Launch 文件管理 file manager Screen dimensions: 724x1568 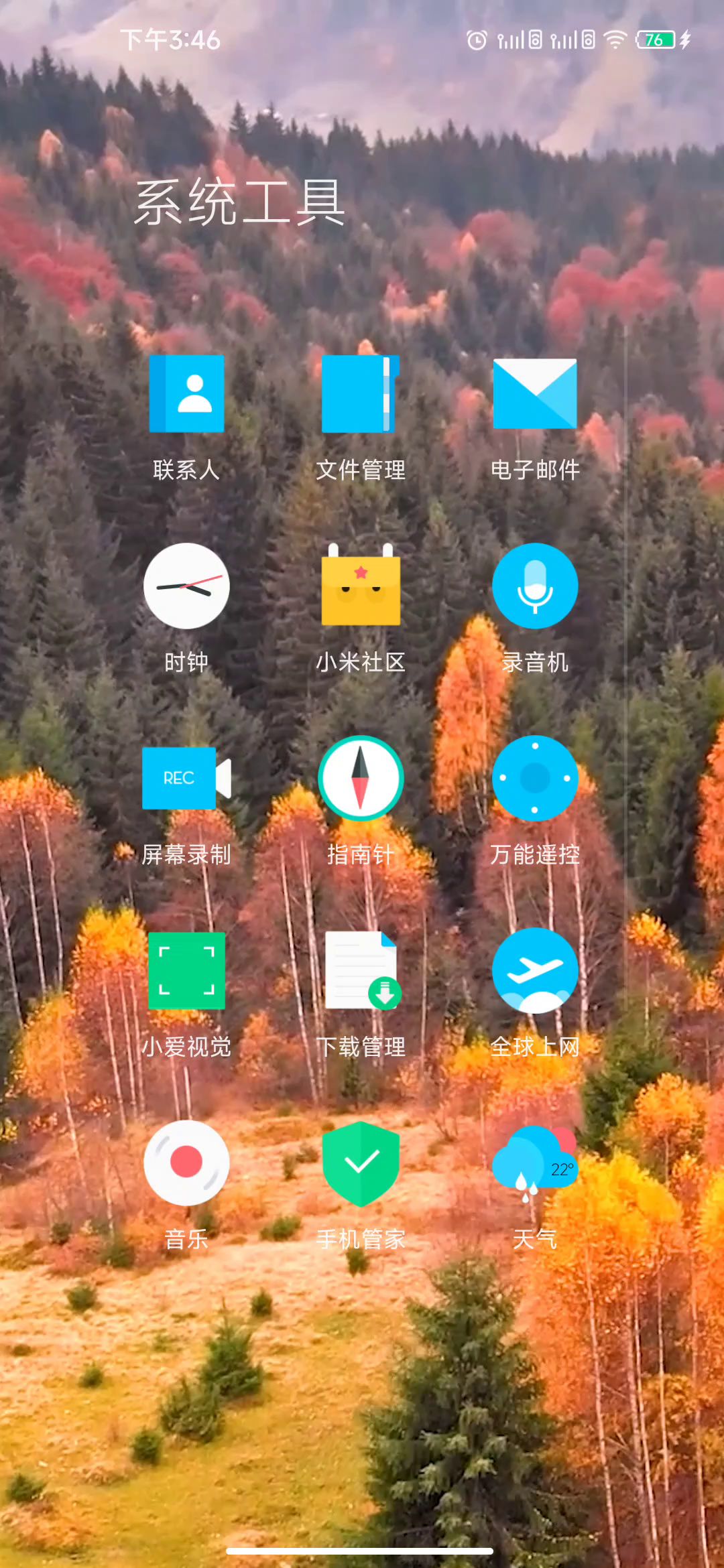[361, 394]
